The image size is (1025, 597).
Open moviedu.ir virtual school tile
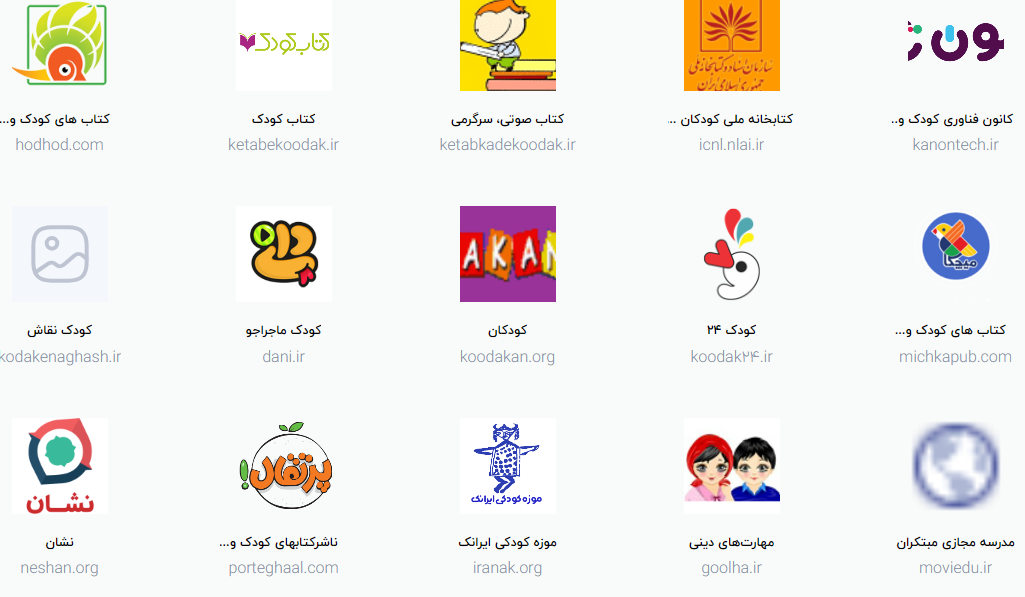point(955,466)
